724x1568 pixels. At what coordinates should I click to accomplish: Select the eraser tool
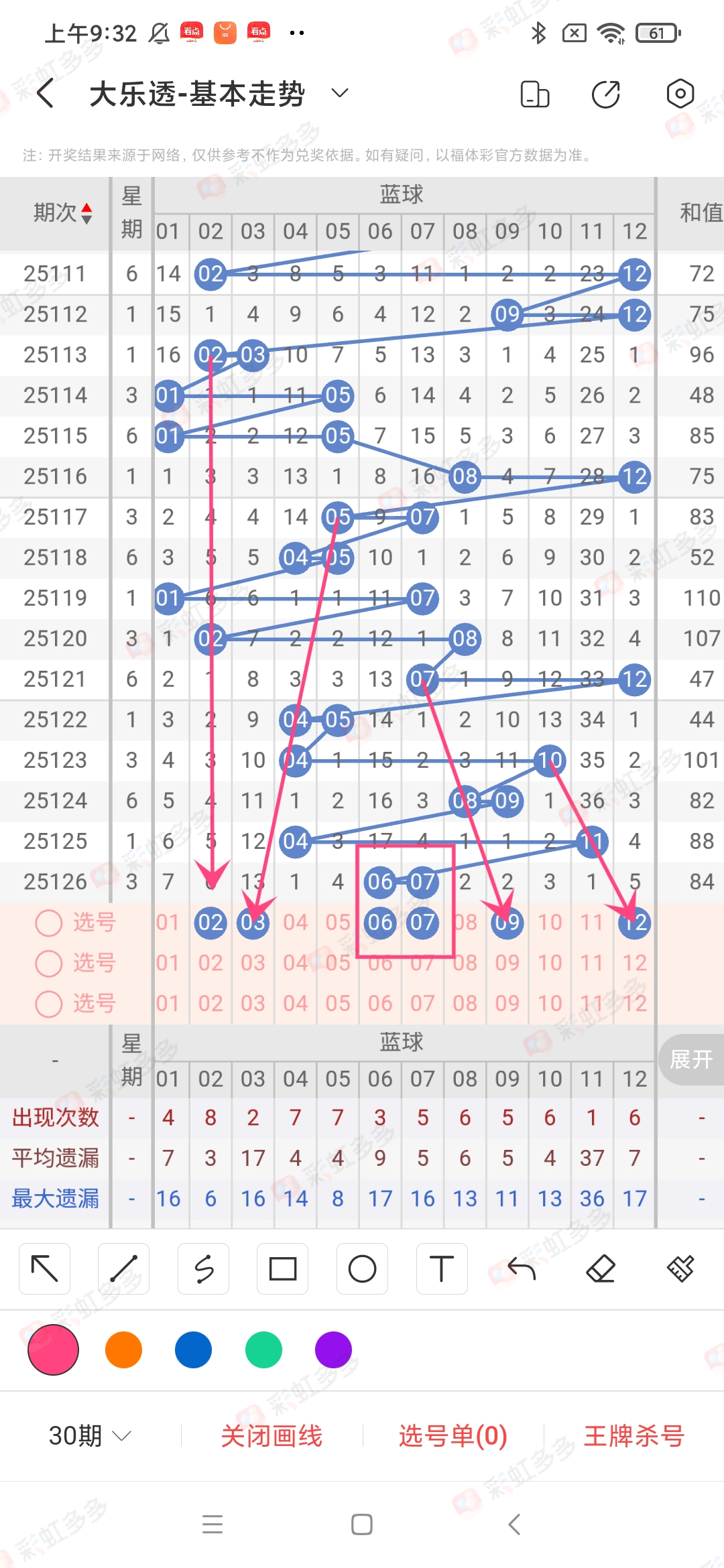[x=603, y=1268]
